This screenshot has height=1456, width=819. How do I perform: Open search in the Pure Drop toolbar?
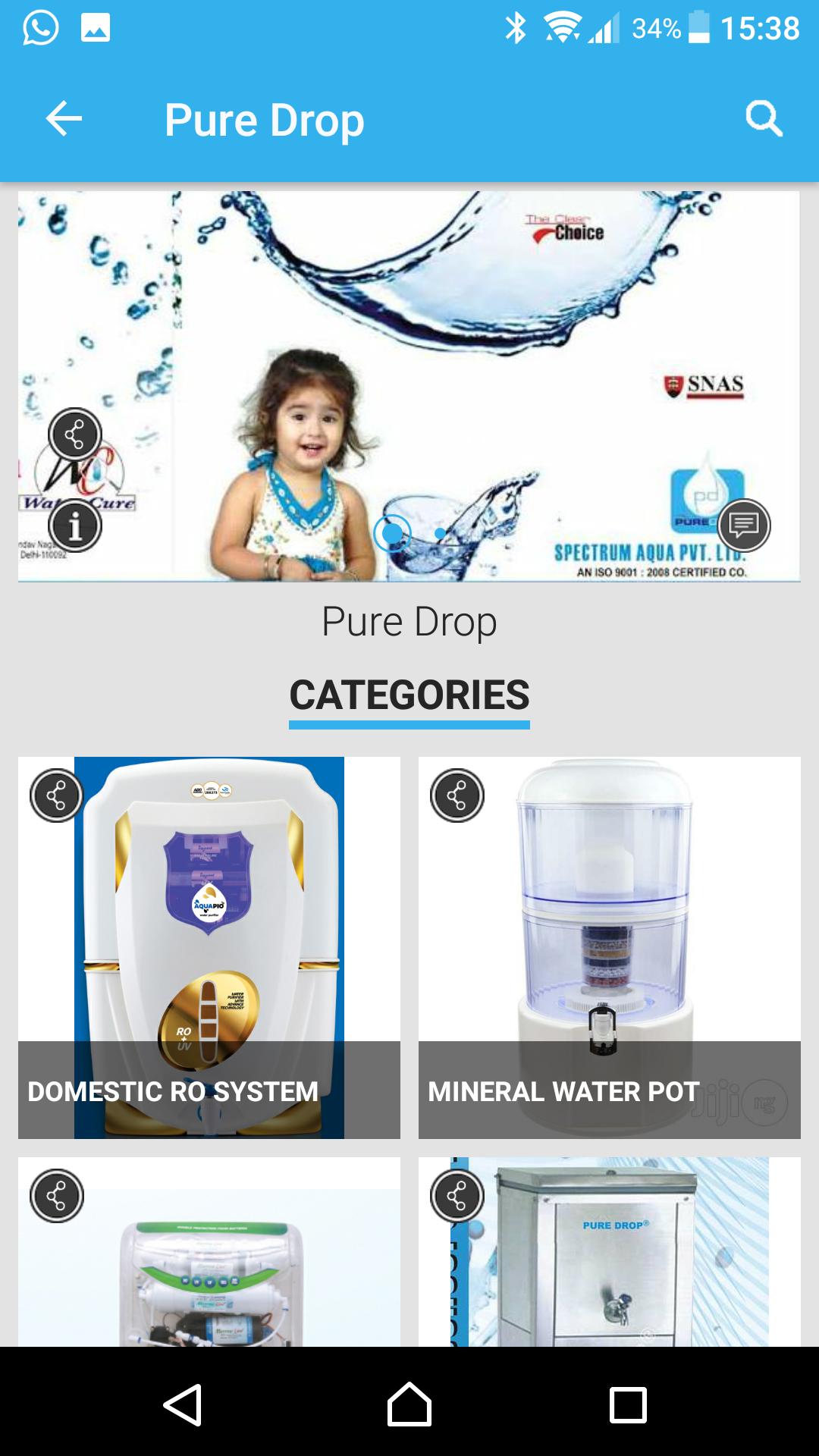point(763,119)
